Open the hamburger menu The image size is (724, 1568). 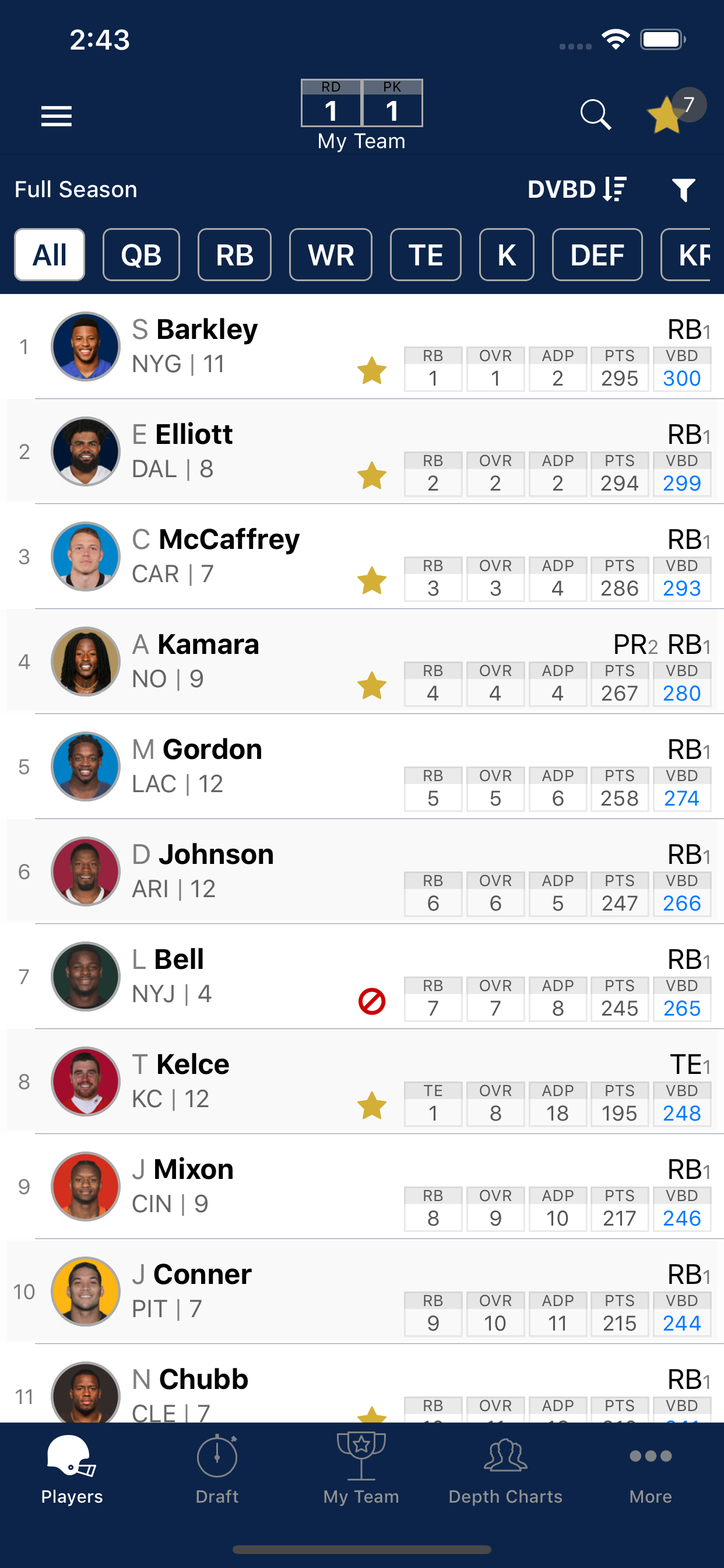[x=56, y=116]
